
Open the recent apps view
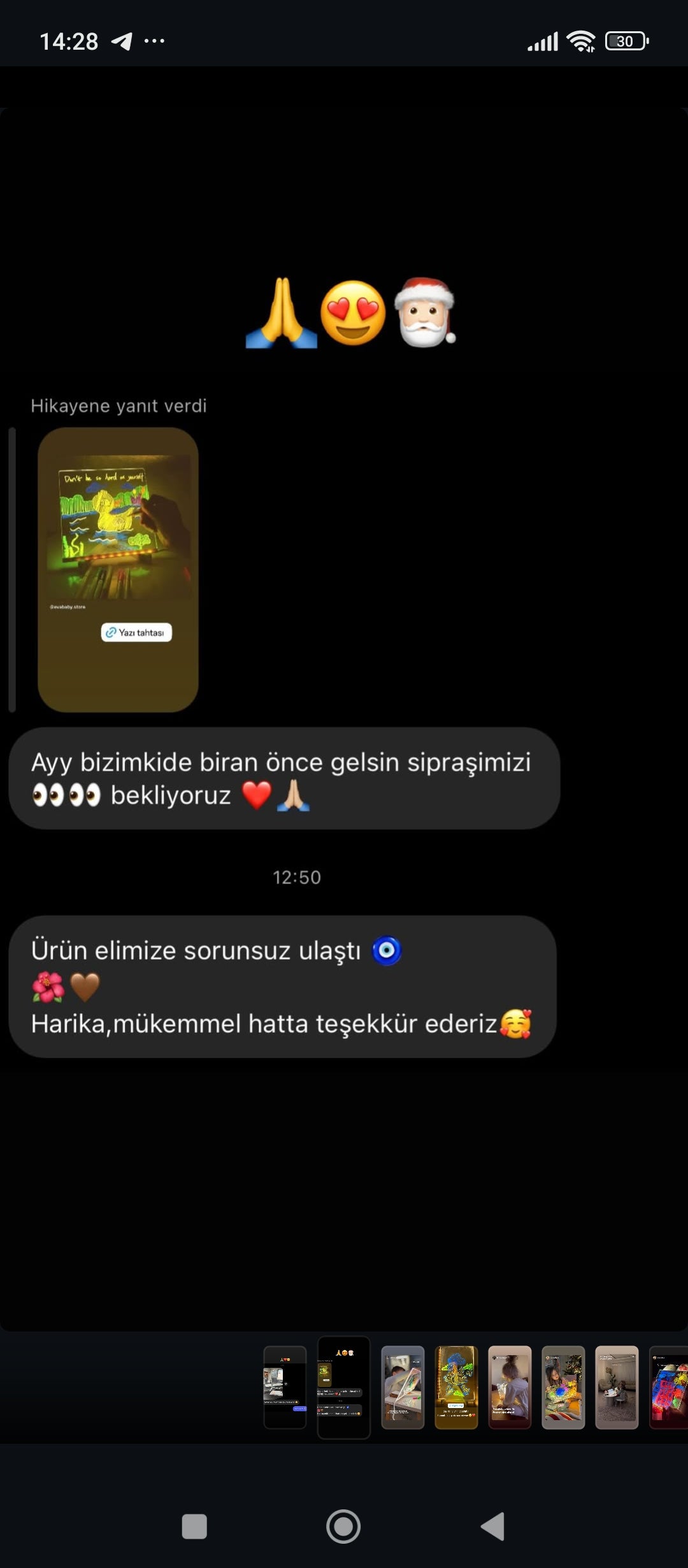point(194,1526)
